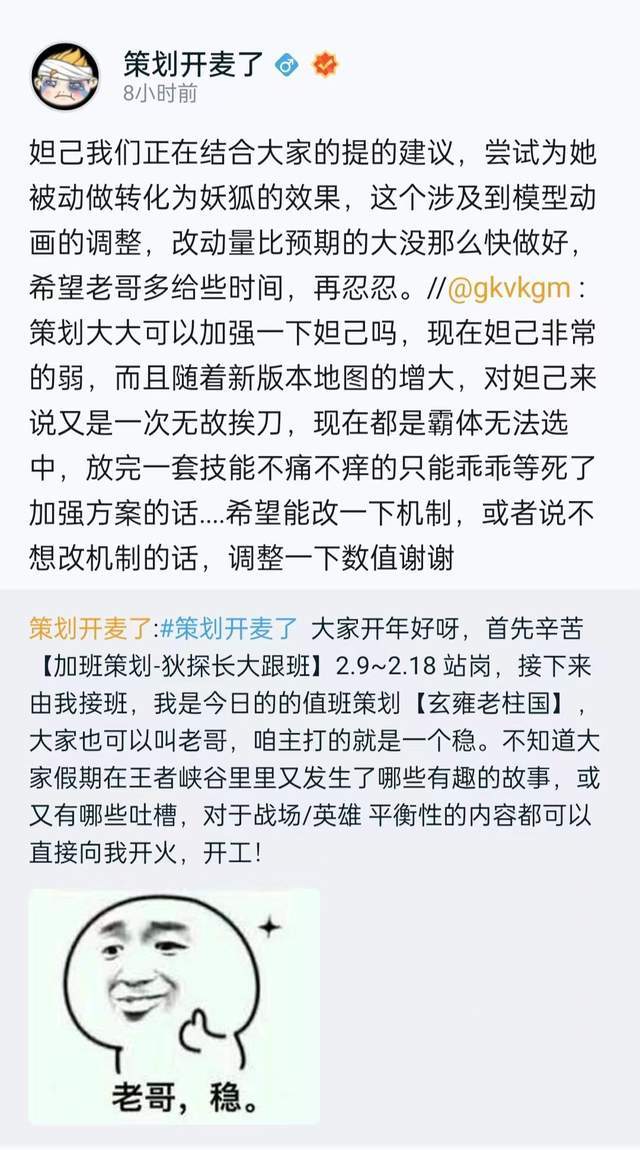This screenshot has width=640, height=1150.
Task: Open the orange 策划开麦了 reposted author link
Action: [89, 629]
